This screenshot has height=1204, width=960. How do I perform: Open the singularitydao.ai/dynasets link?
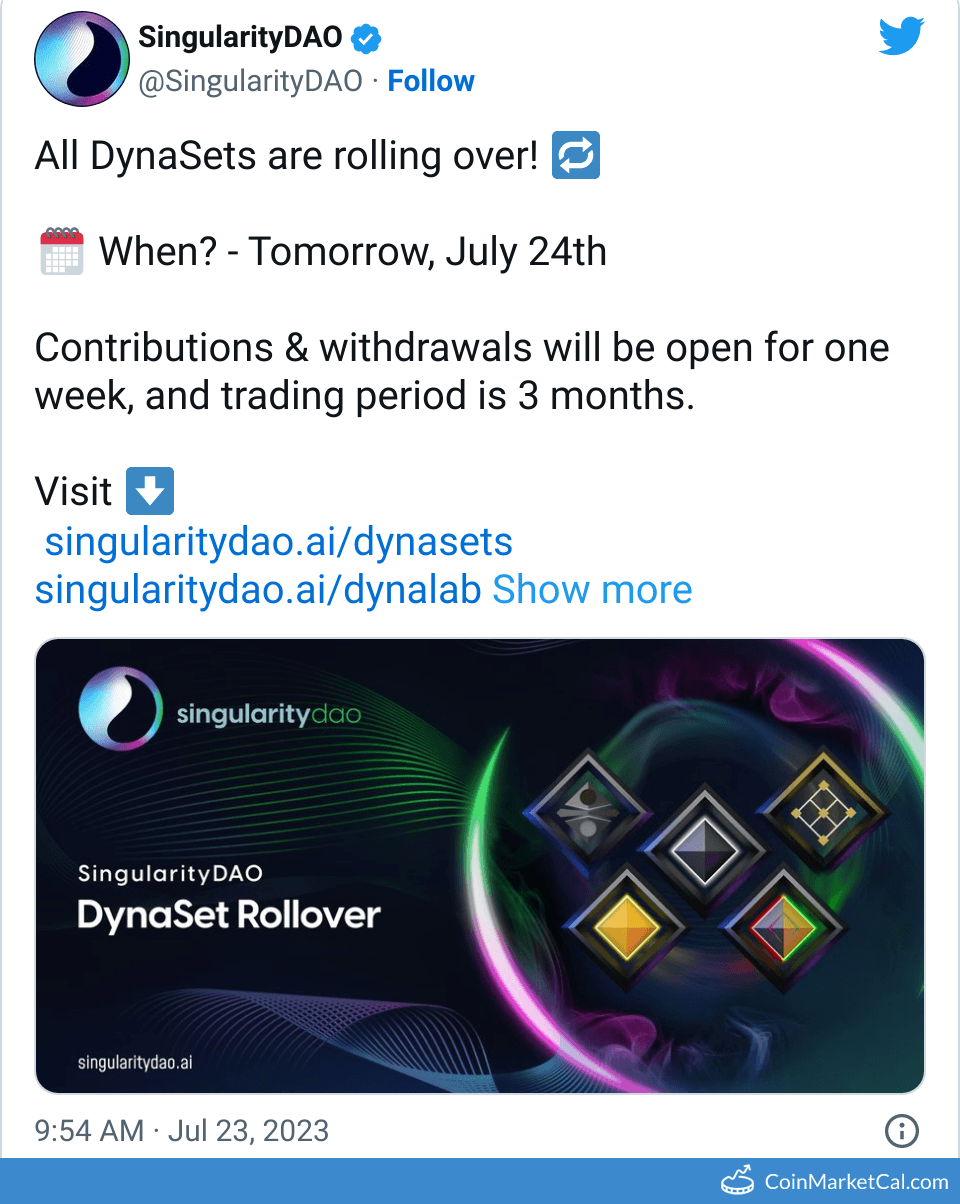[279, 542]
